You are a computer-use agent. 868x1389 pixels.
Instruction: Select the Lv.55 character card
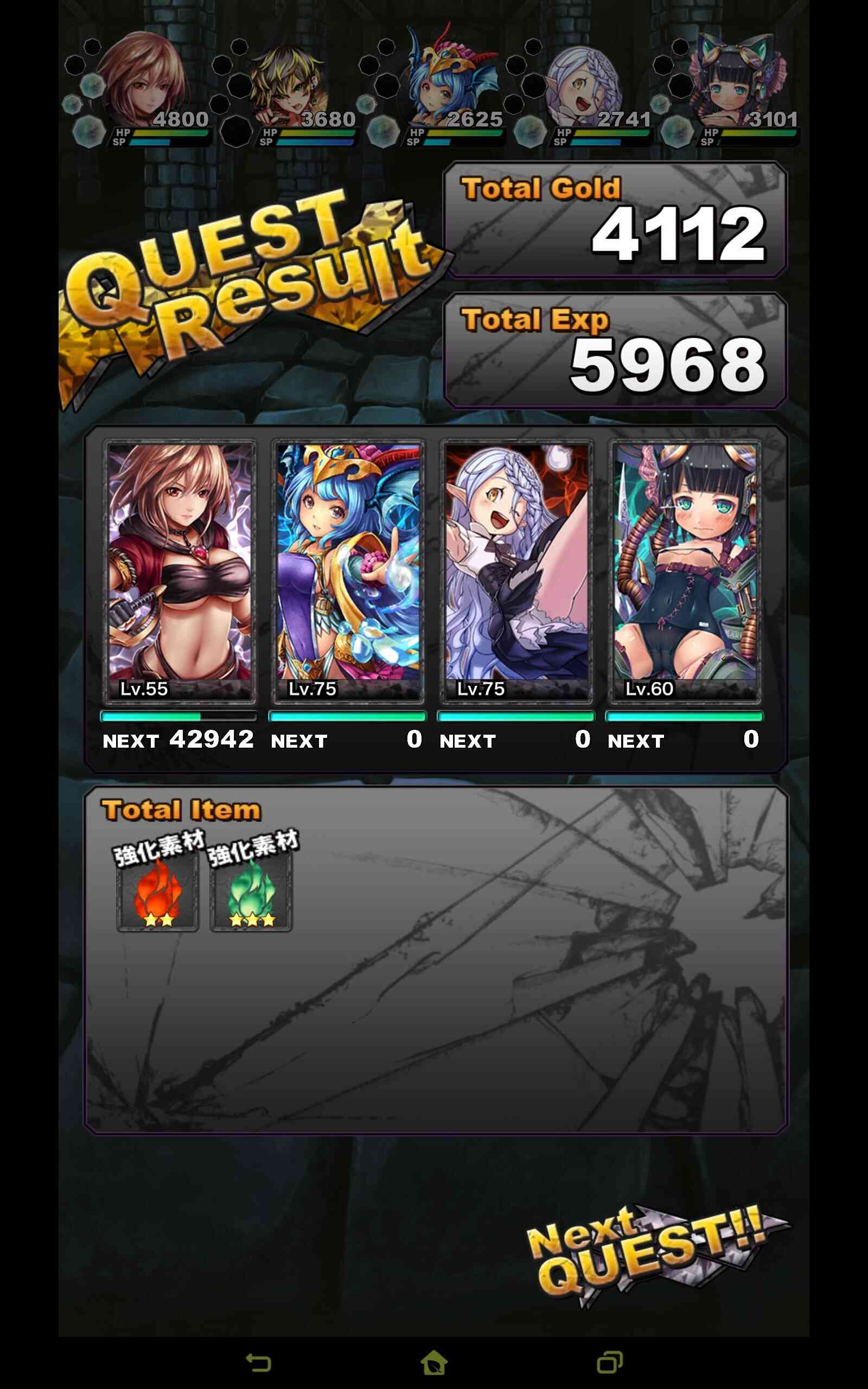click(180, 572)
